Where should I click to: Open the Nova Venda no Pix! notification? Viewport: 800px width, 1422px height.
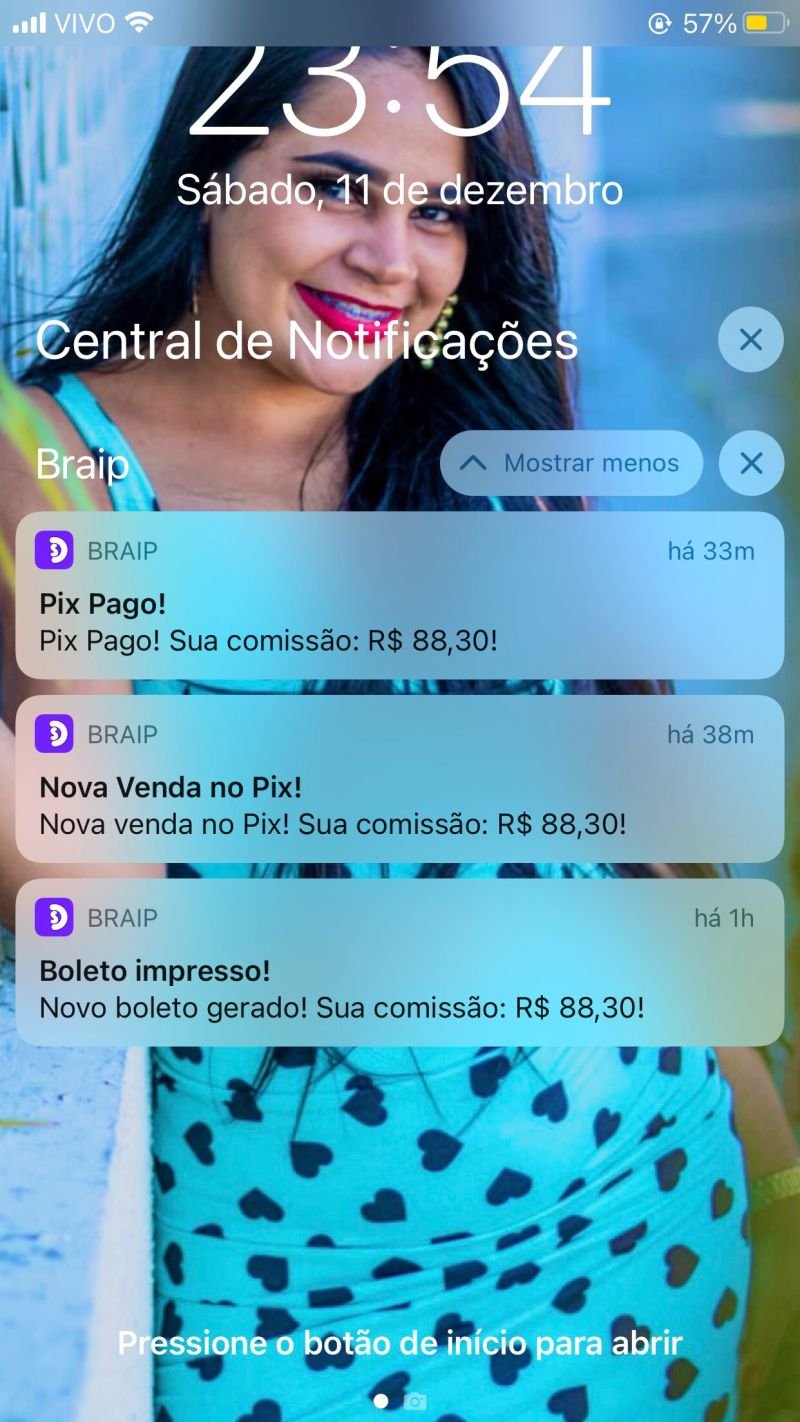[x=400, y=779]
